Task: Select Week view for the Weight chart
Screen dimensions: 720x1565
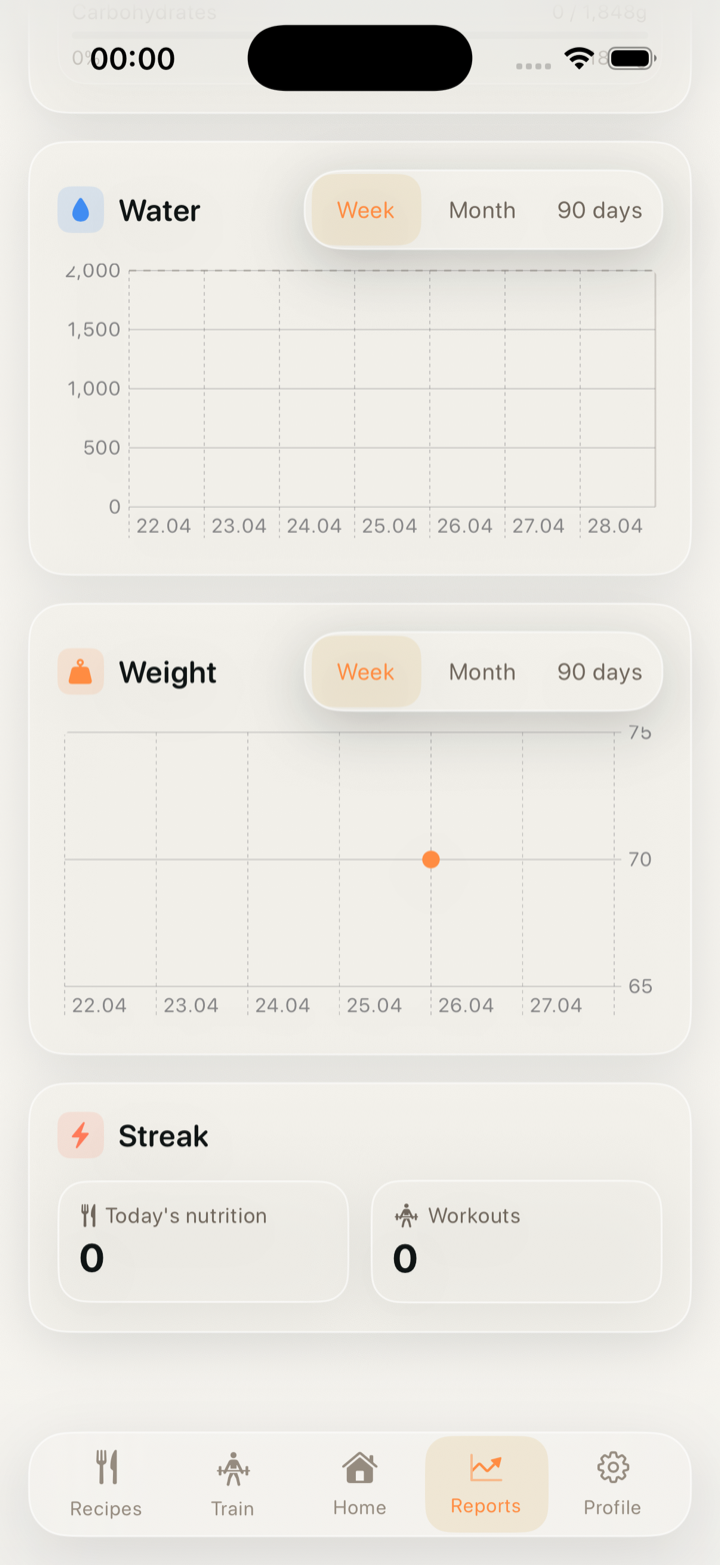Action: pyautogui.click(x=365, y=671)
